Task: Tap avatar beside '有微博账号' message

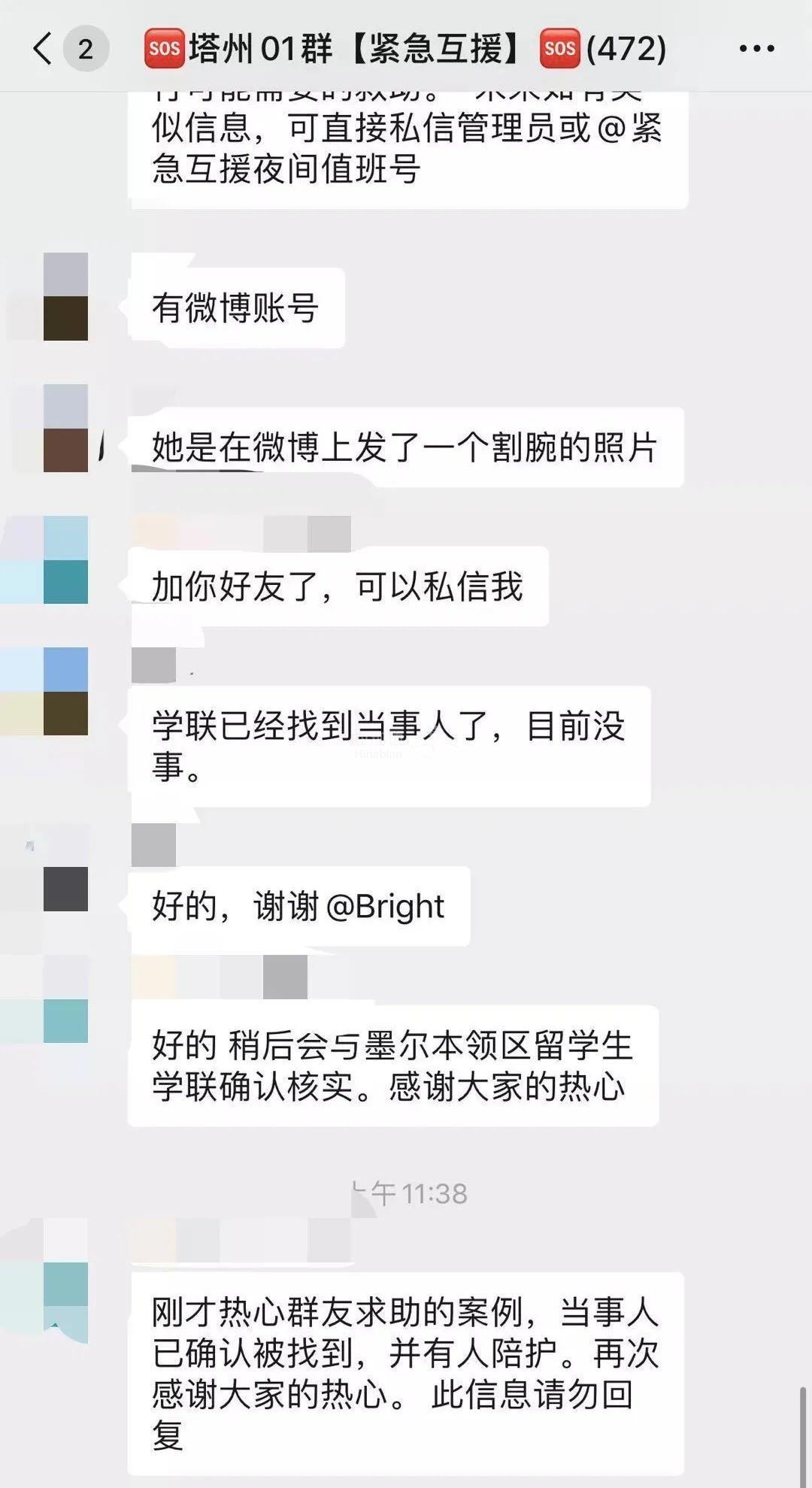Action: tap(65, 296)
